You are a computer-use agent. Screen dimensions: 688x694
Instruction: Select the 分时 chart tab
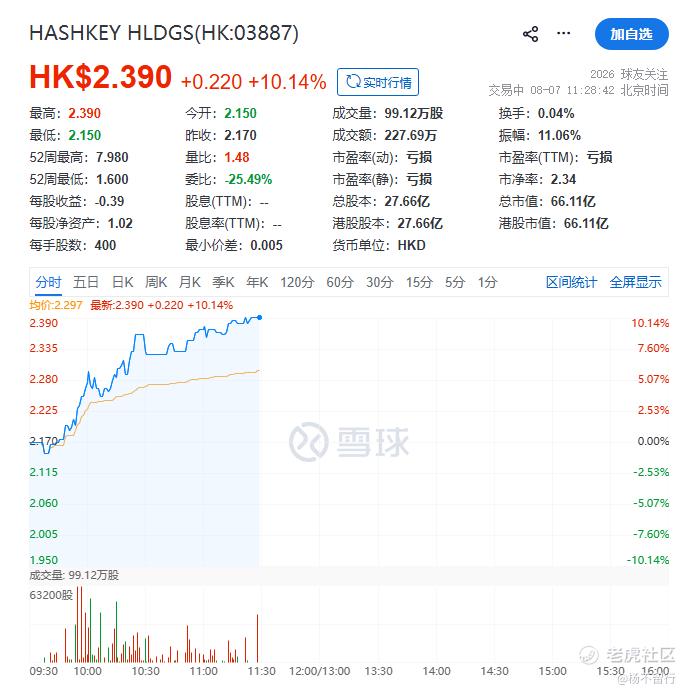pos(48,282)
